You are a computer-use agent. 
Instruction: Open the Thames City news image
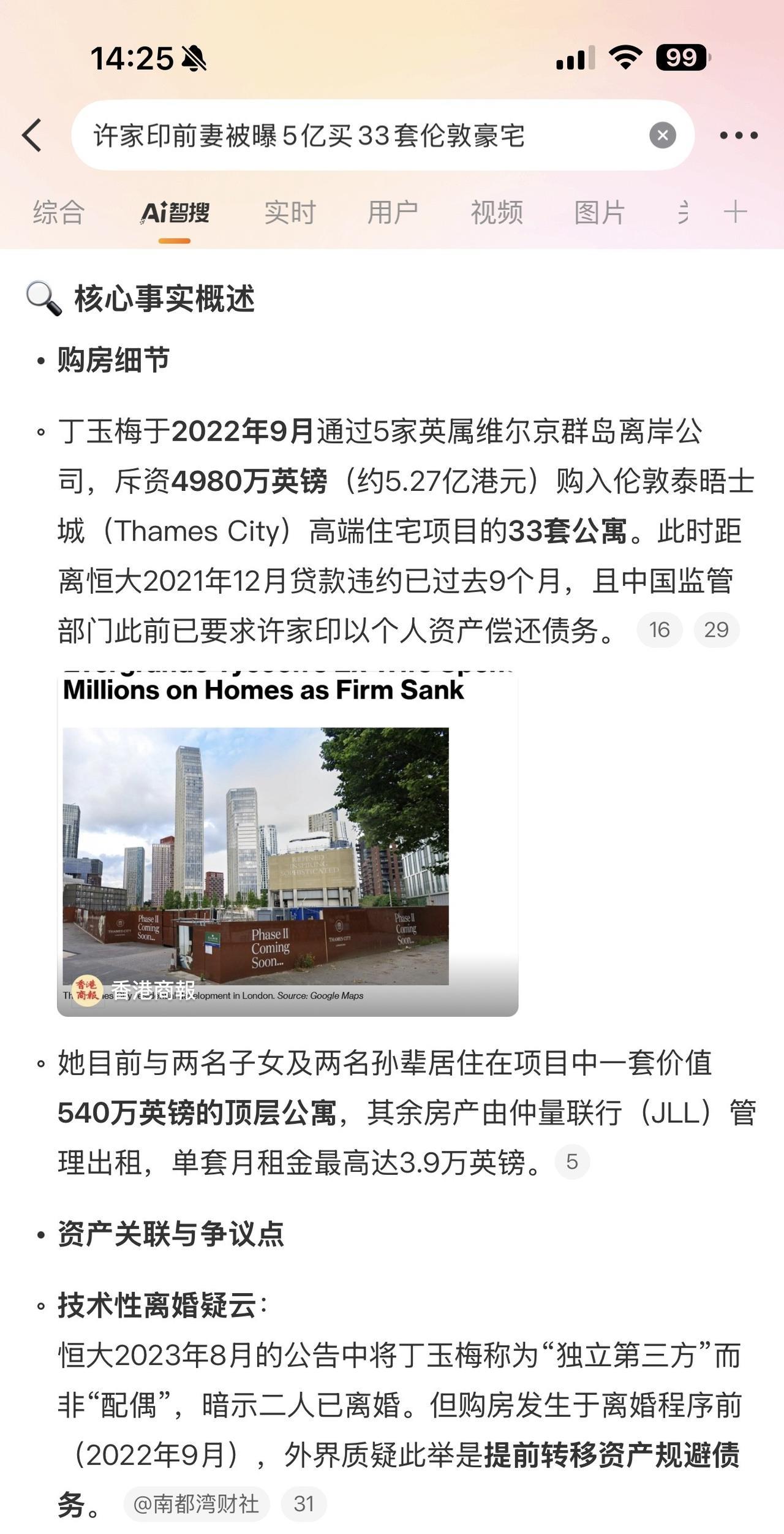click(288, 843)
